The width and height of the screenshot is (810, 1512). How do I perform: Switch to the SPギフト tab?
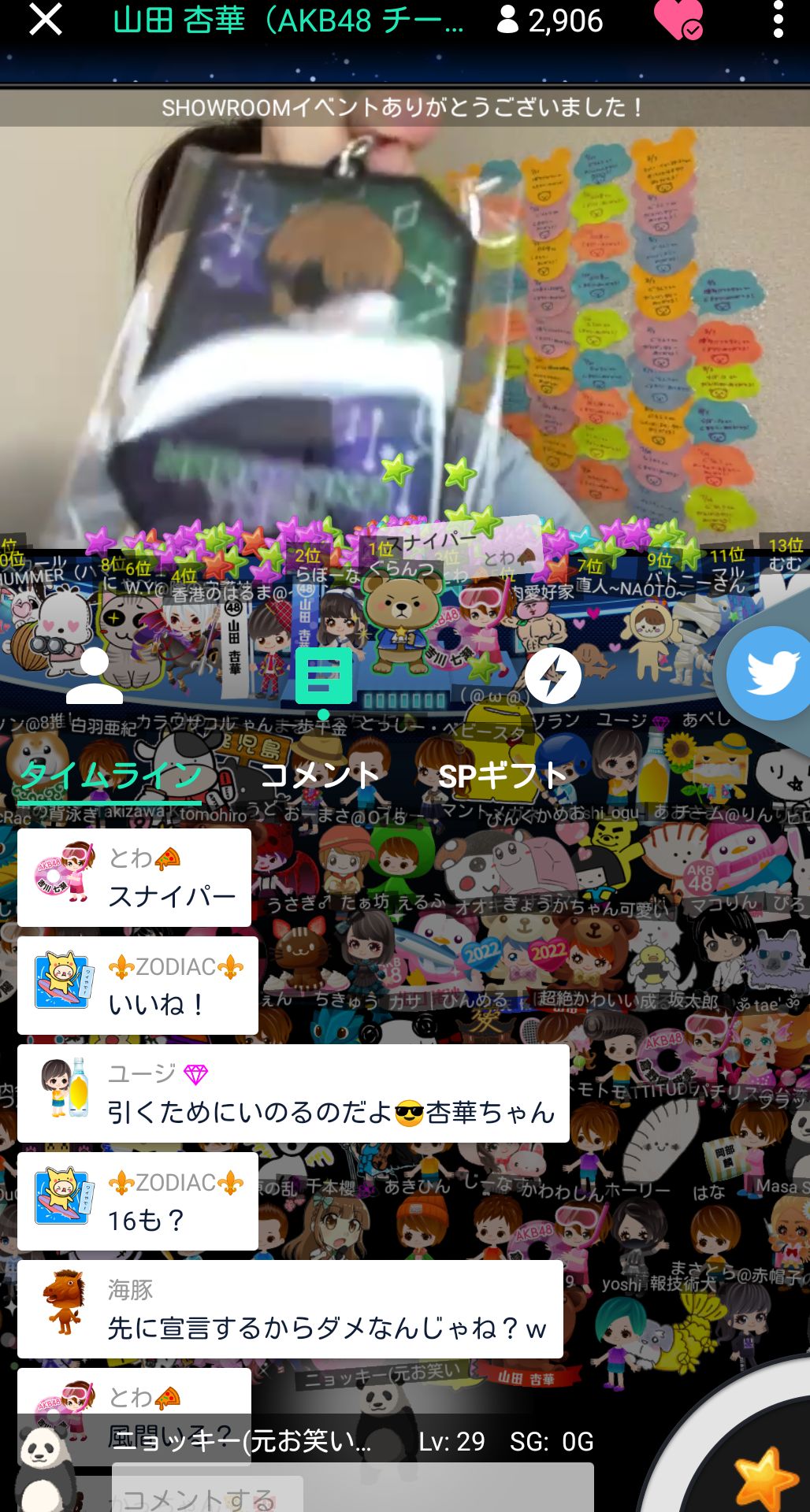(502, 776)
